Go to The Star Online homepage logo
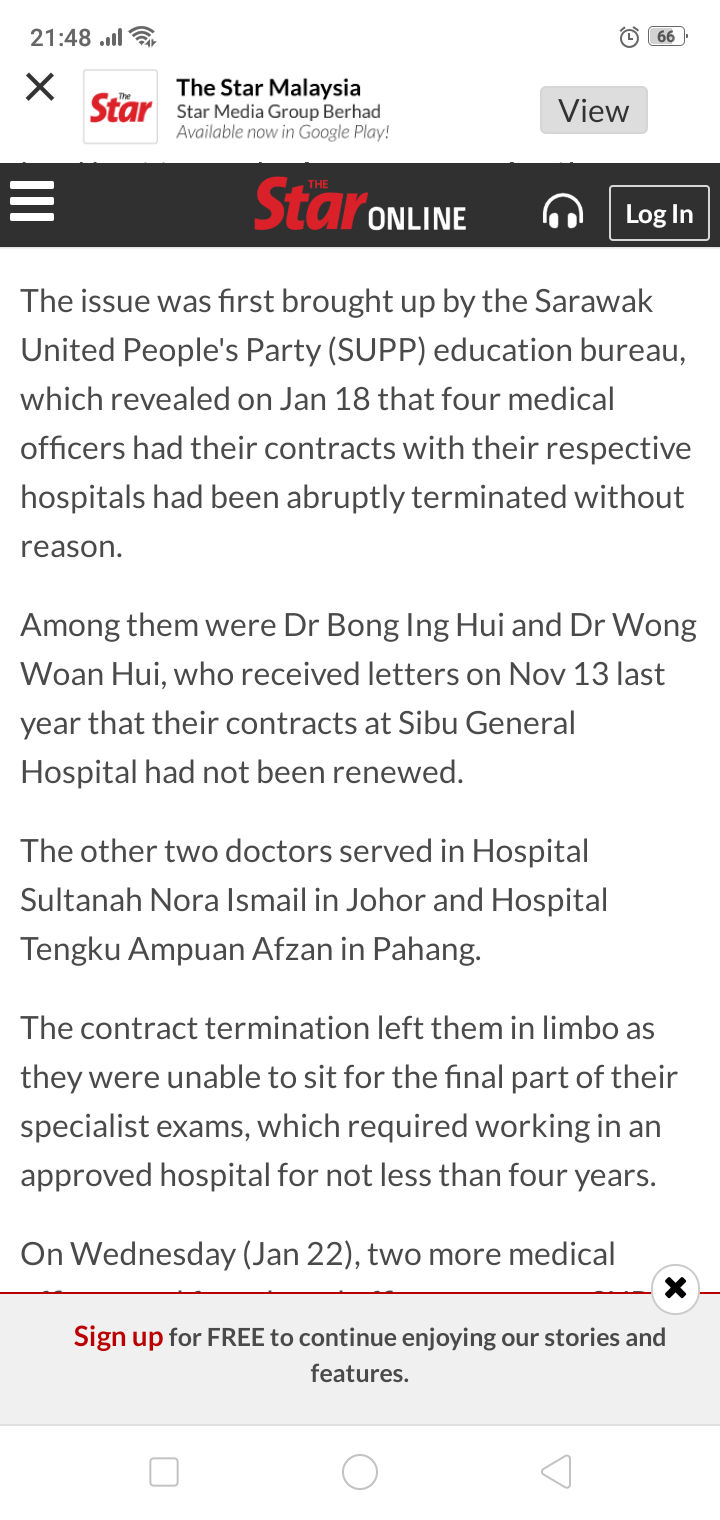The height and width of the screenshot is (1520, 720). (x=360, y=205)
